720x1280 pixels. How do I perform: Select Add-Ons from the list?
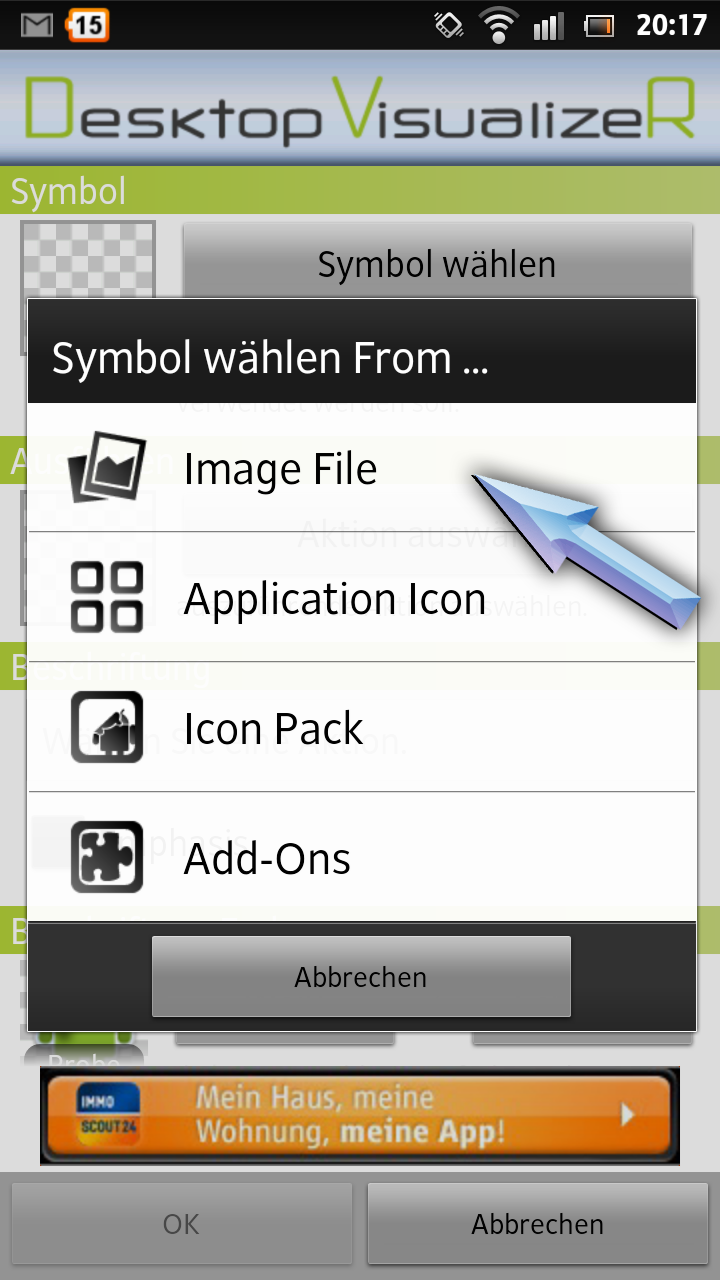361,857
